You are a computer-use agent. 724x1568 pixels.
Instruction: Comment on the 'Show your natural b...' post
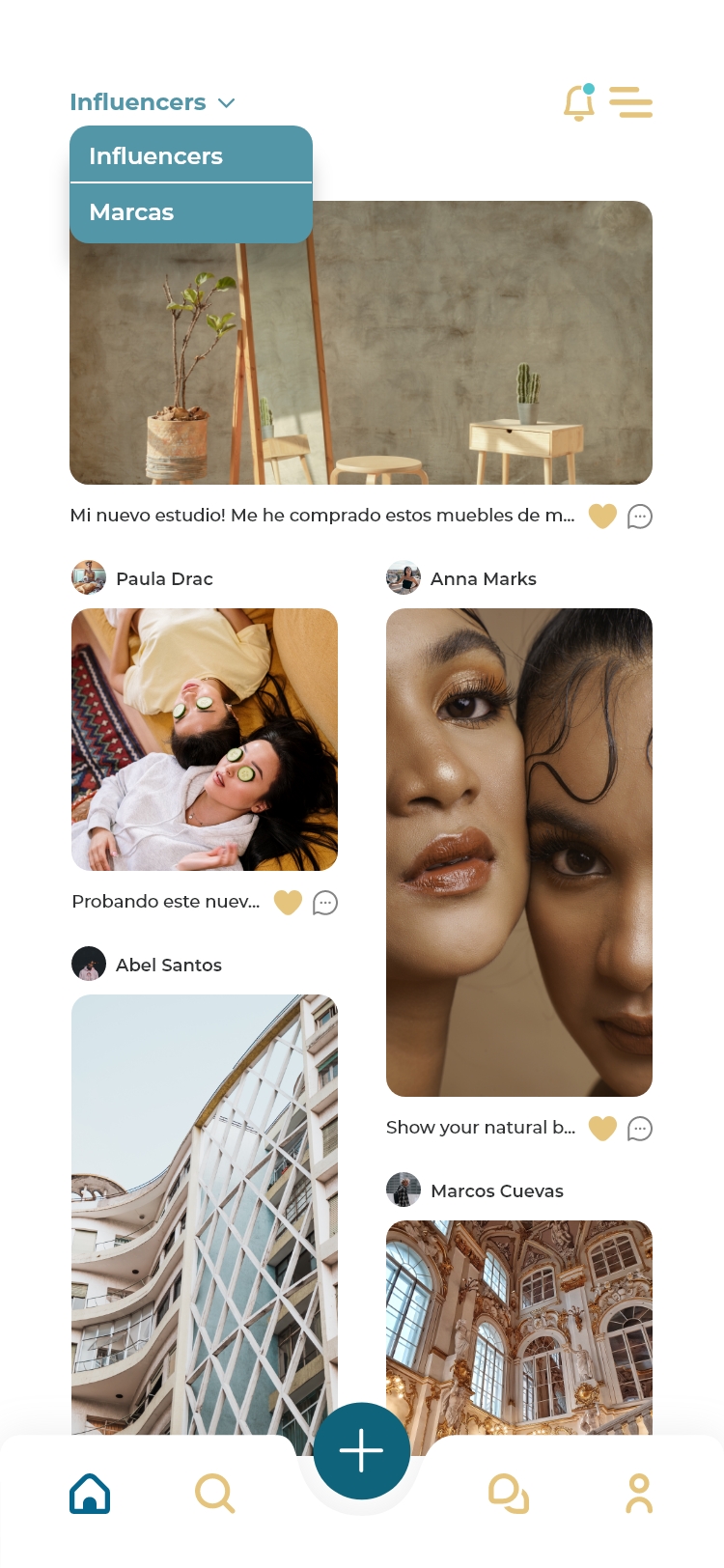point(640,1129)
